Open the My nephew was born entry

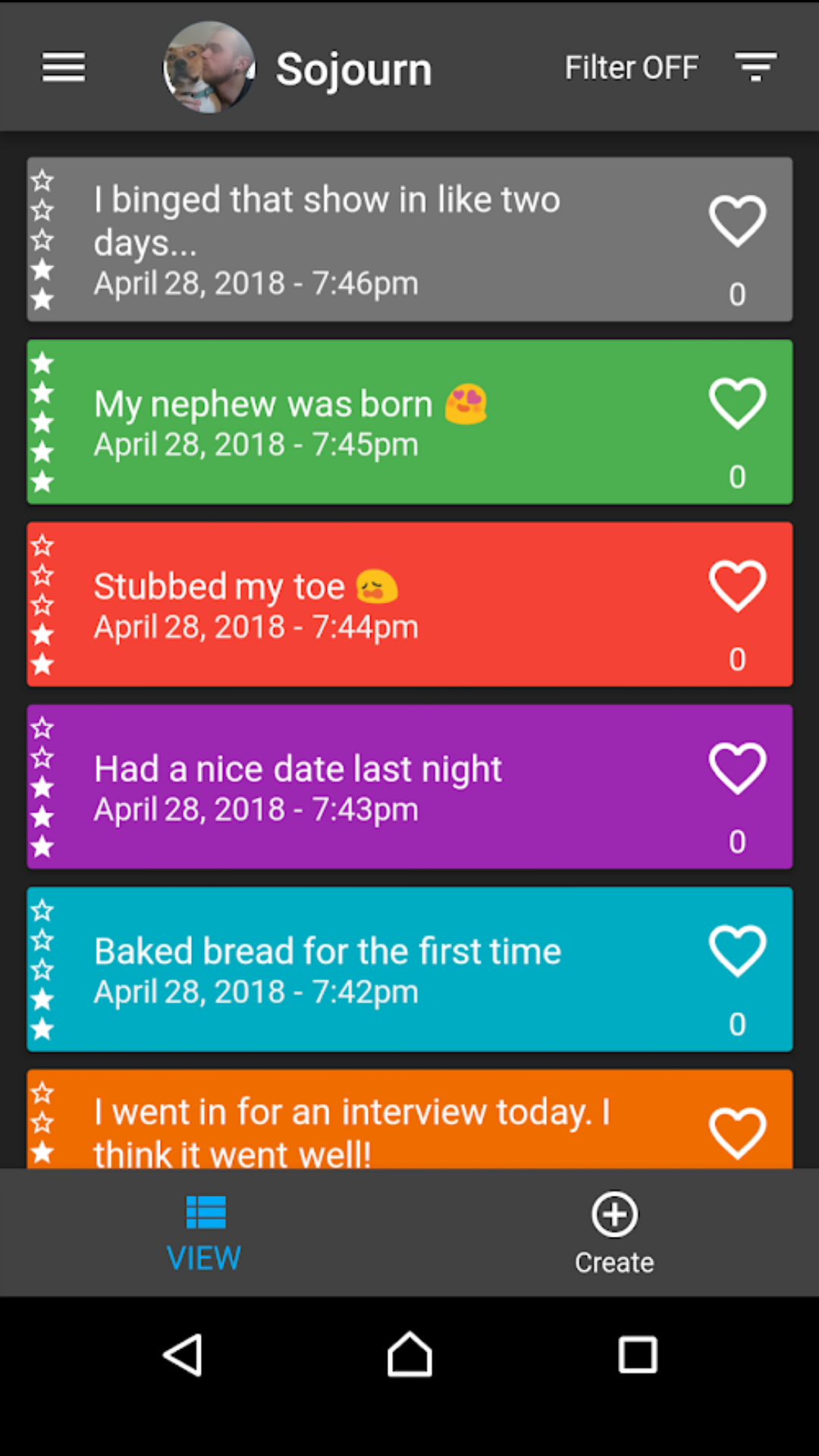pos(409,422)
